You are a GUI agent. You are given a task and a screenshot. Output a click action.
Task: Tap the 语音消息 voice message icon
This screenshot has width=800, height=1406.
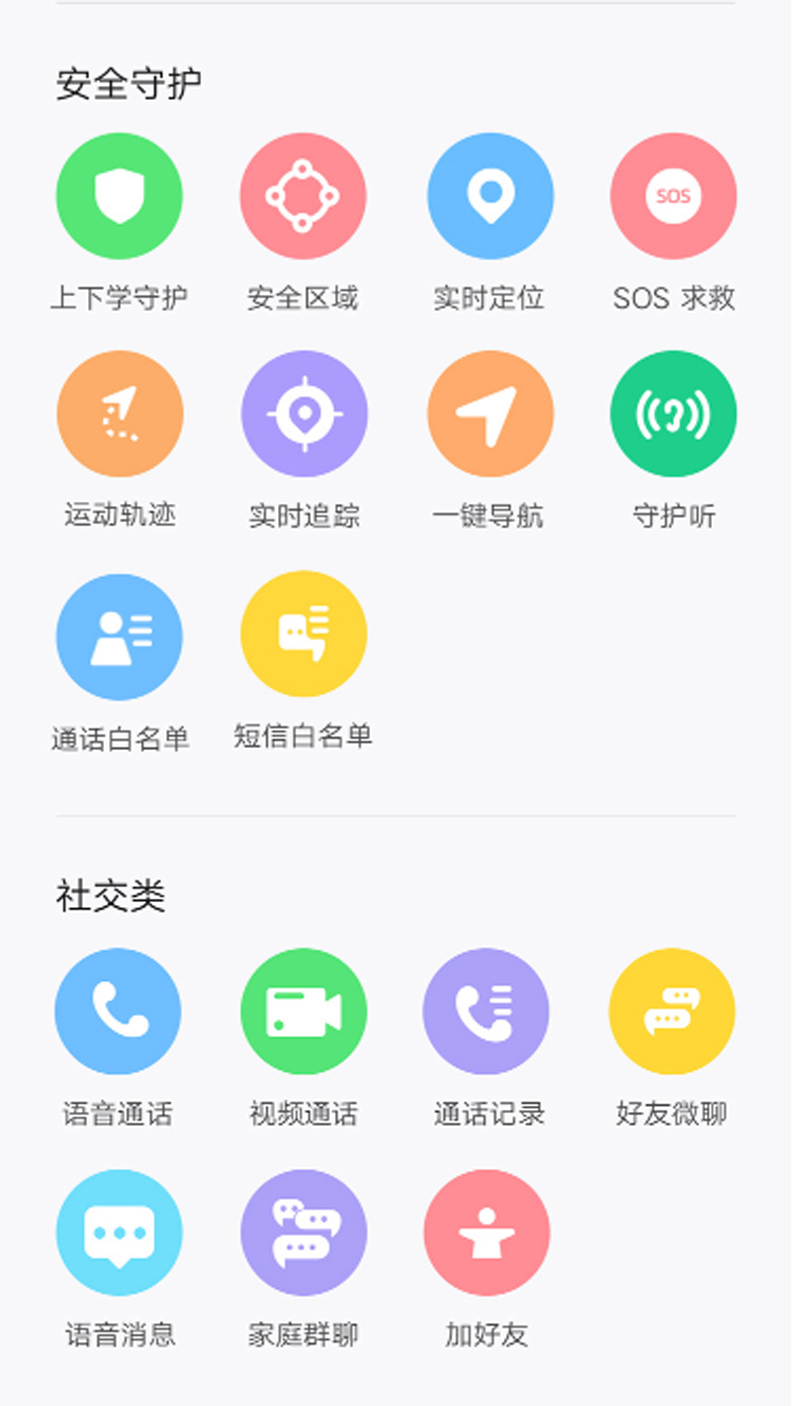click(x=119, y=1232)
